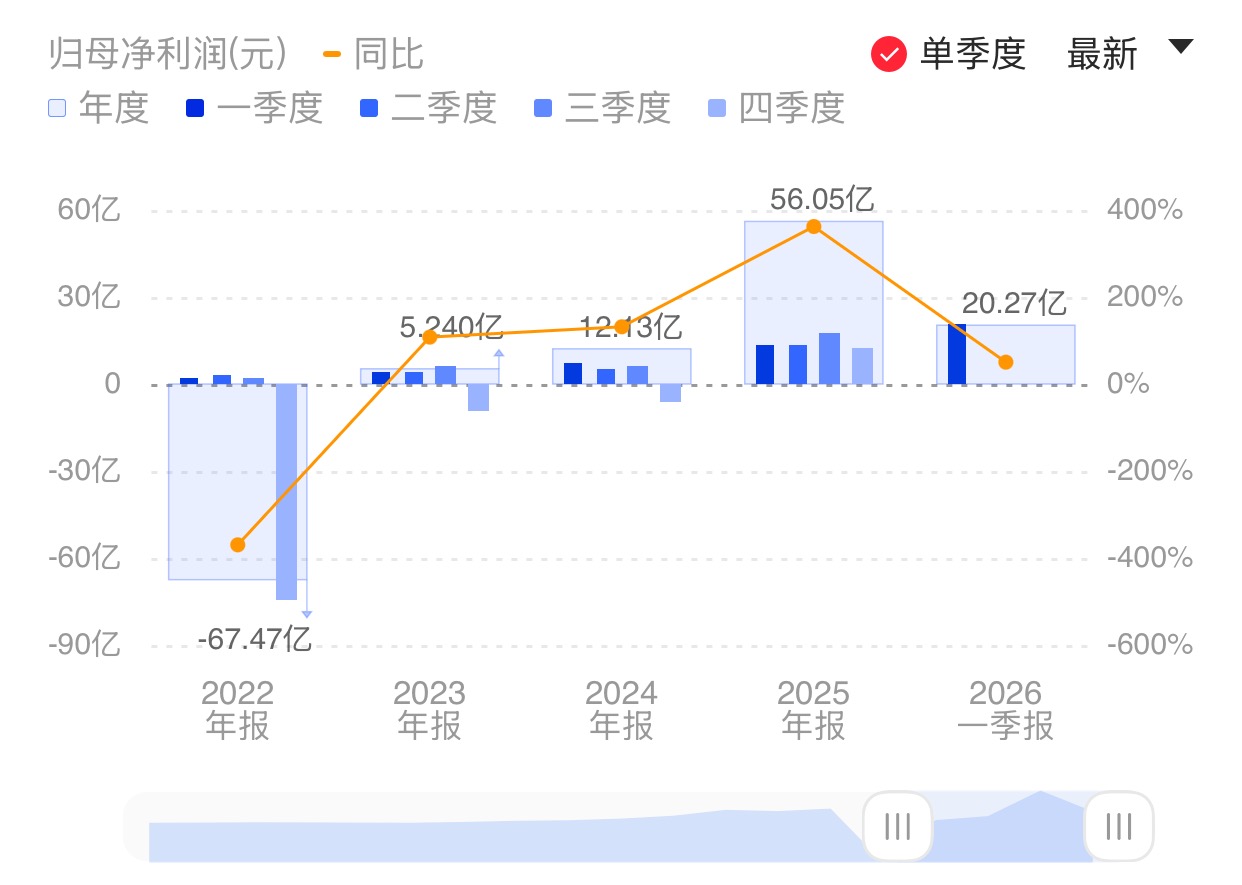
Task: Uncheck the 单季度 checkbox
Action: point(888,53)
